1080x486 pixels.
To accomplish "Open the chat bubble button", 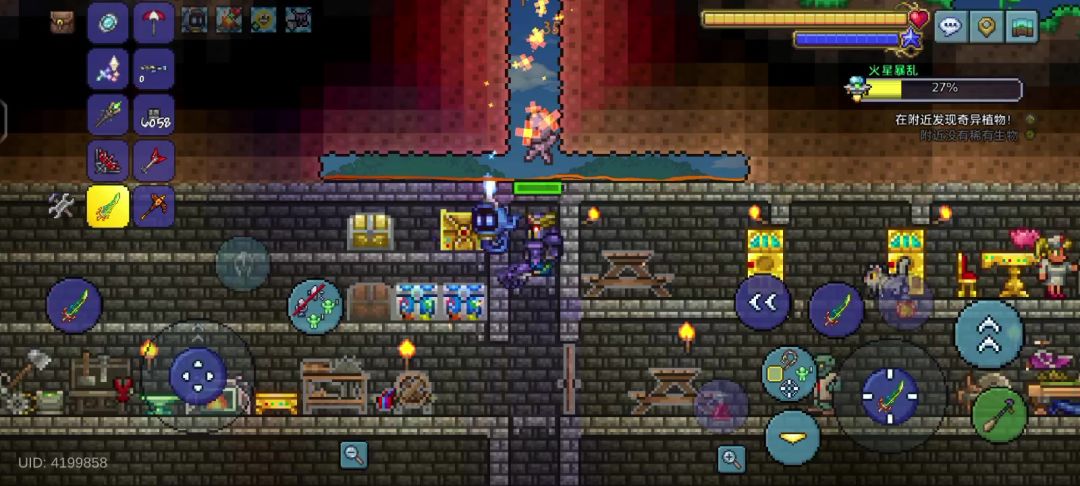I will pos(950,27).
